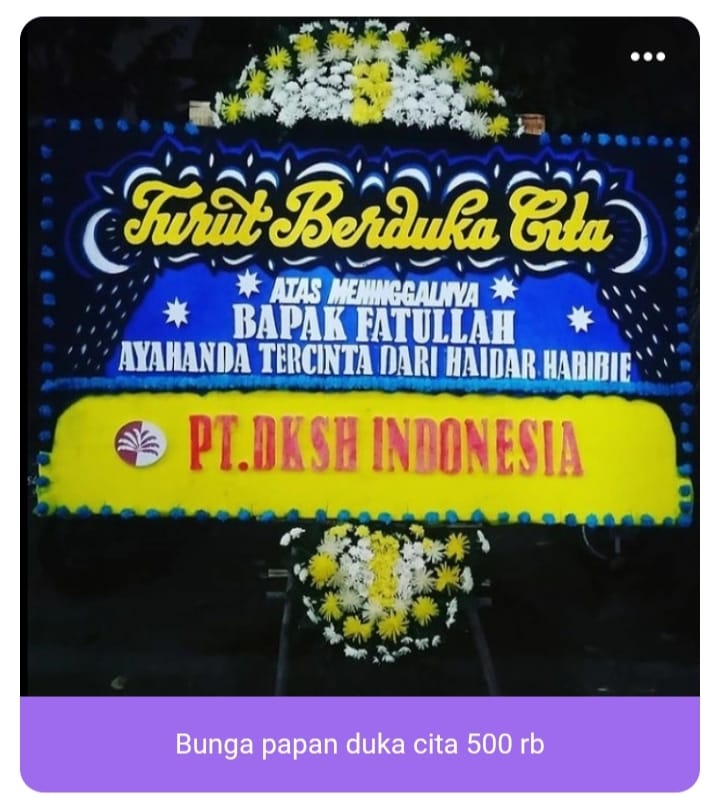Open the Bunga papan duka cita photo
The image size is (720, 810).
(x=360, y=360)
